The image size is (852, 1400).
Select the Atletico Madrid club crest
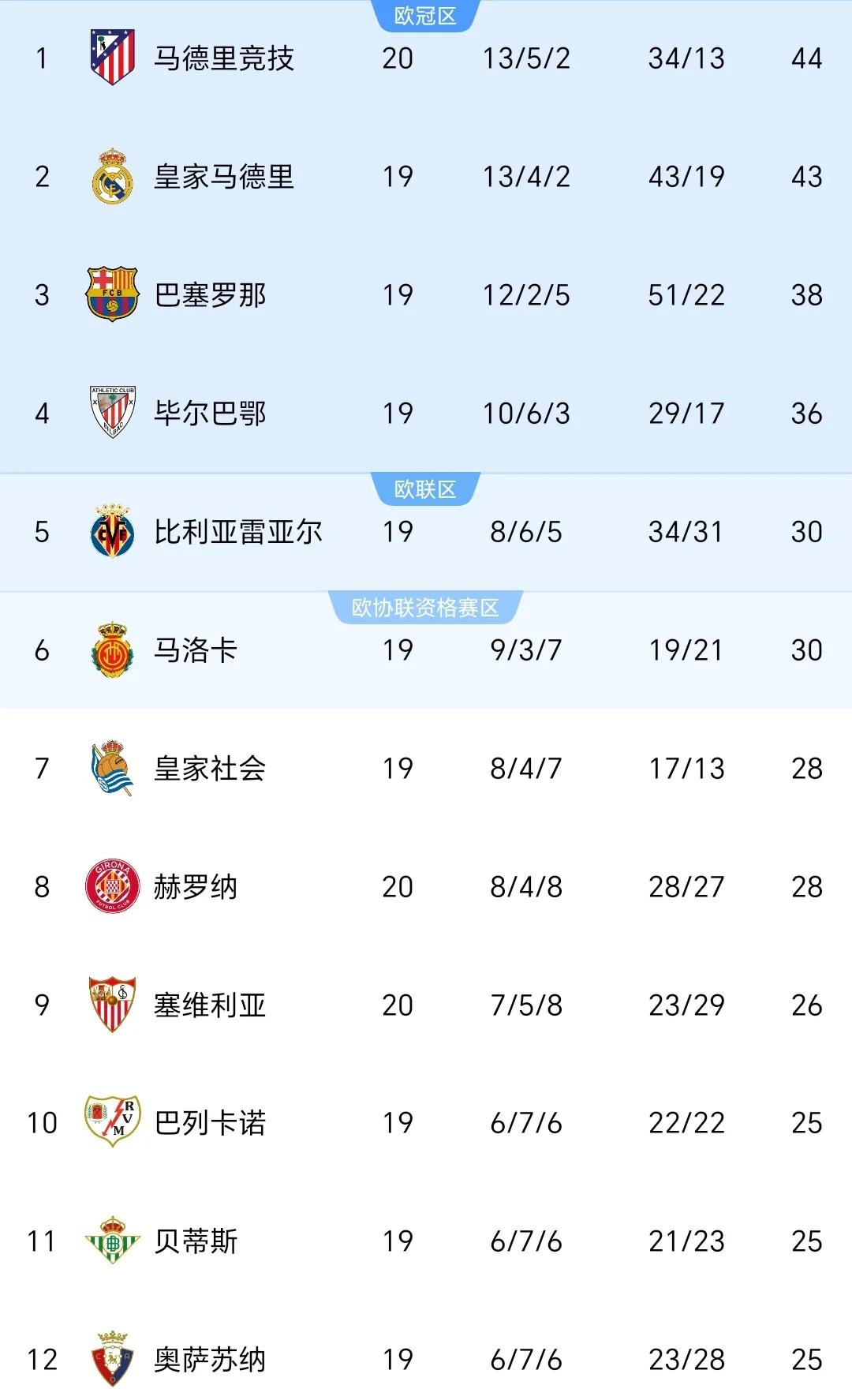tap(114, 57)
